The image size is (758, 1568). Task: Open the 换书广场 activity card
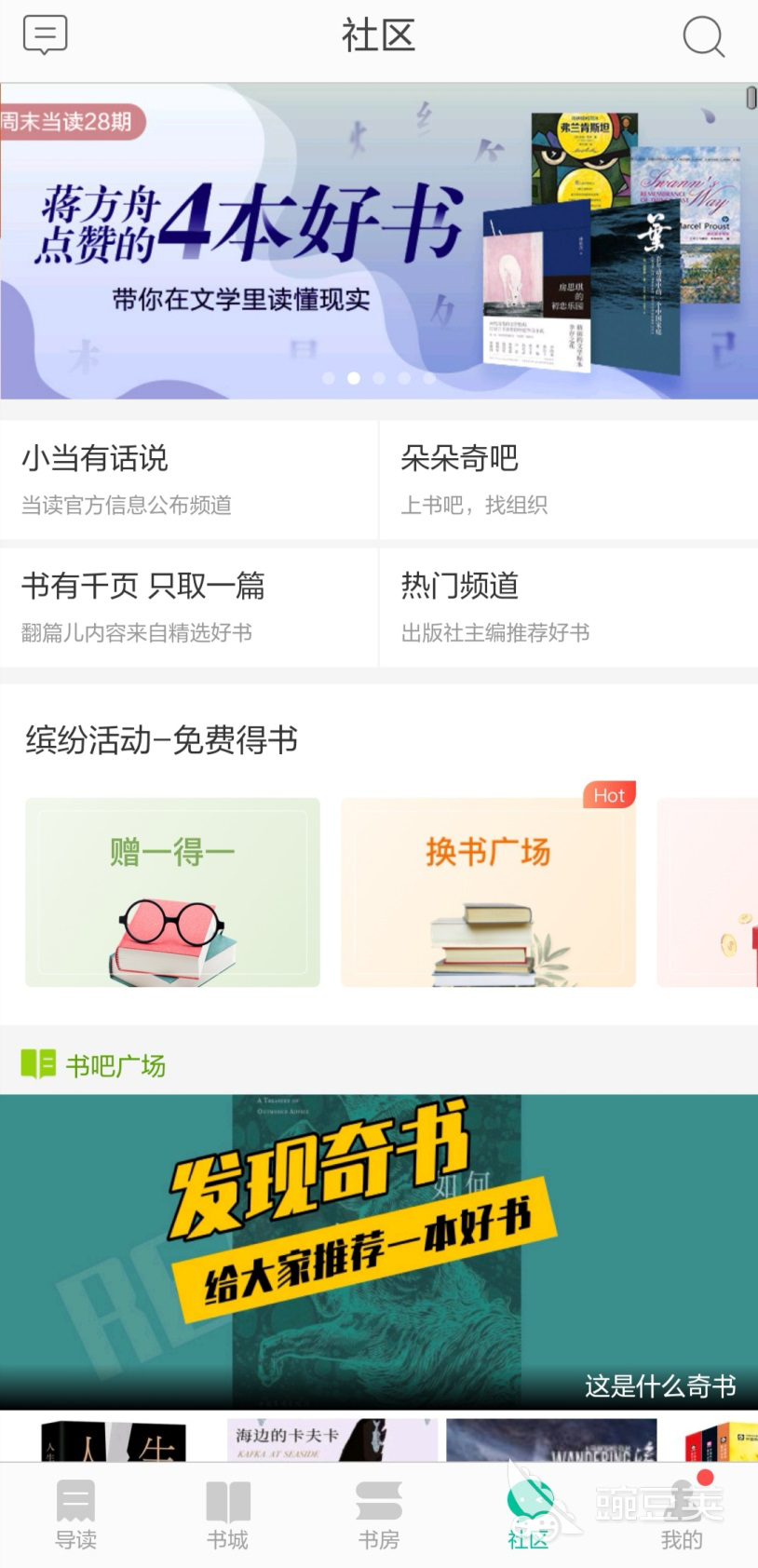488,892
